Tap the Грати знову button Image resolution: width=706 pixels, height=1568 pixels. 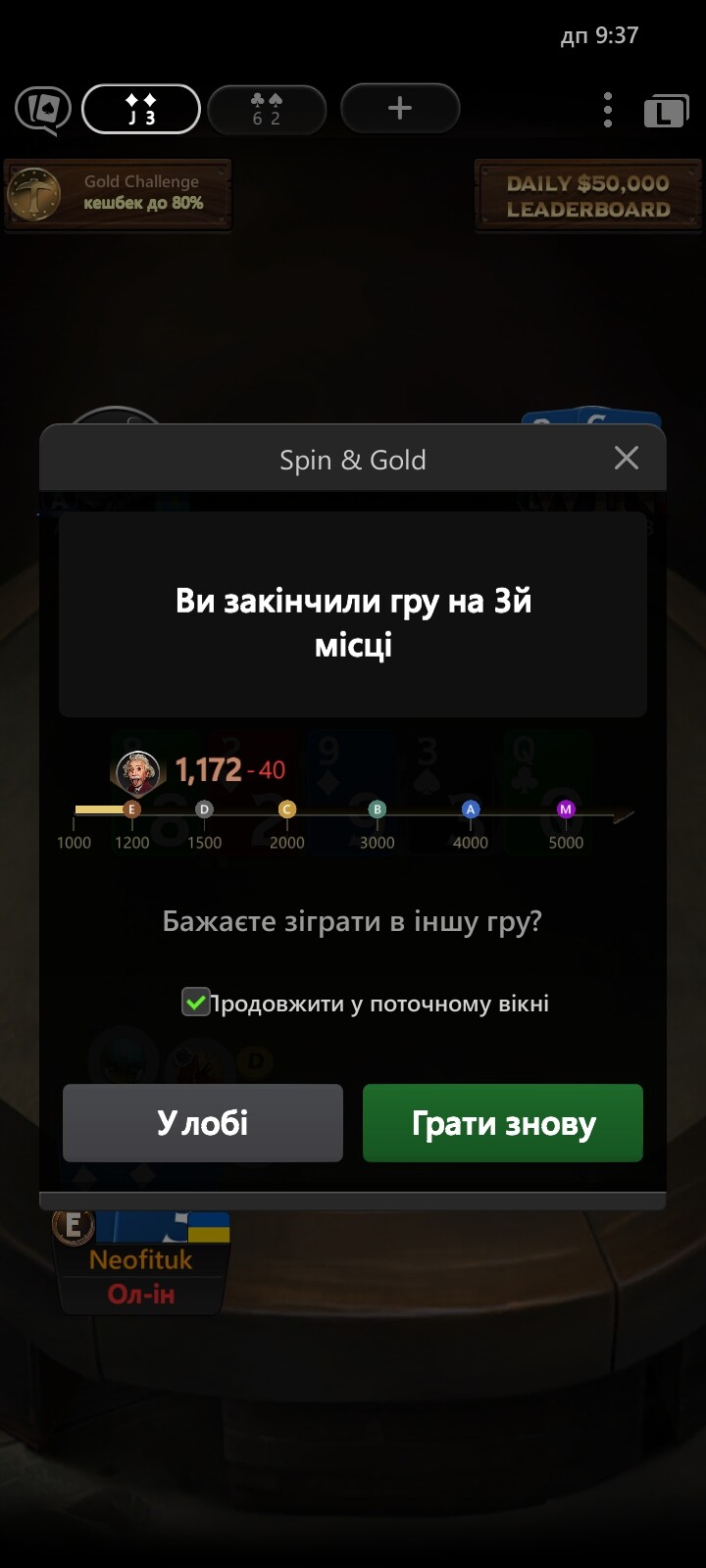(x=503, y=1123)
